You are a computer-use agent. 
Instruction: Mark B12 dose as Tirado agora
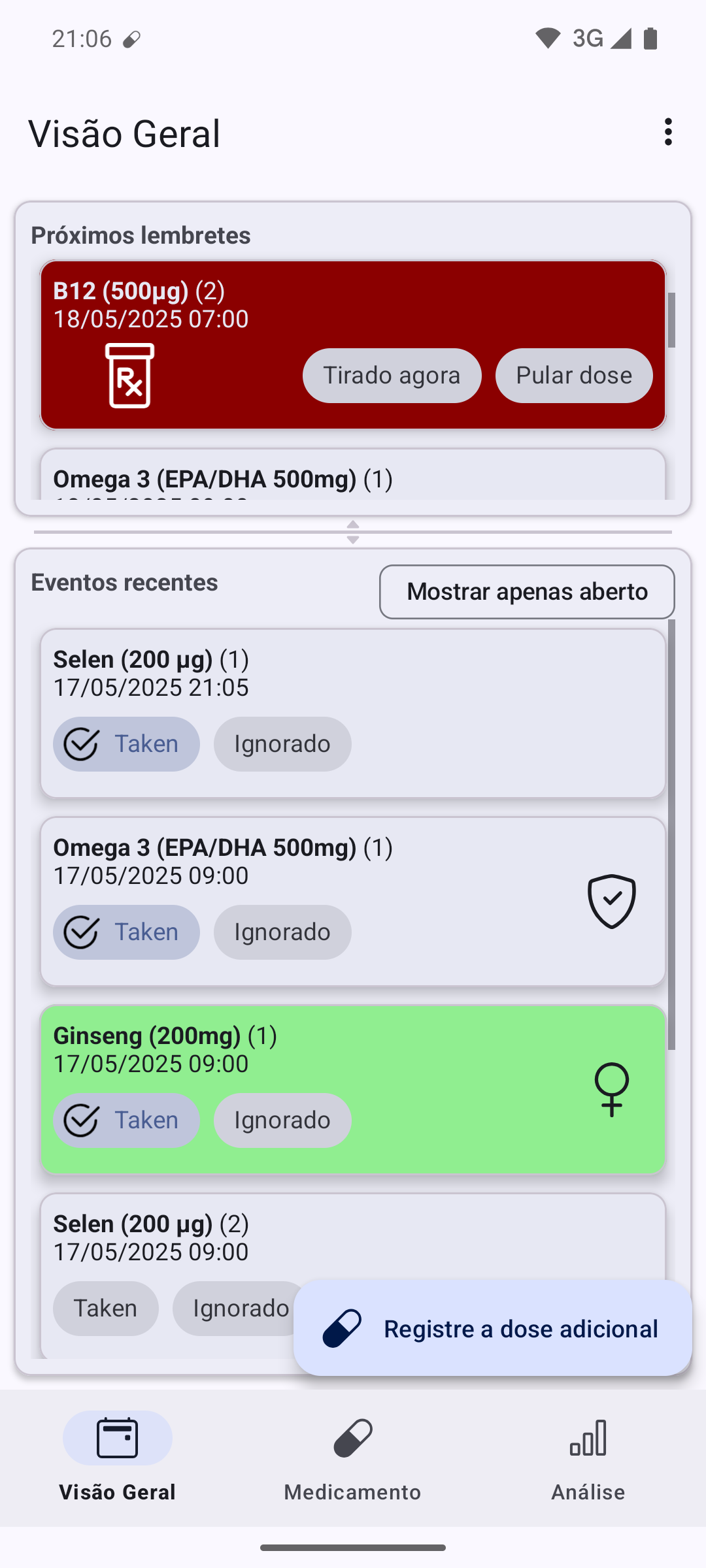click(392, 376)
